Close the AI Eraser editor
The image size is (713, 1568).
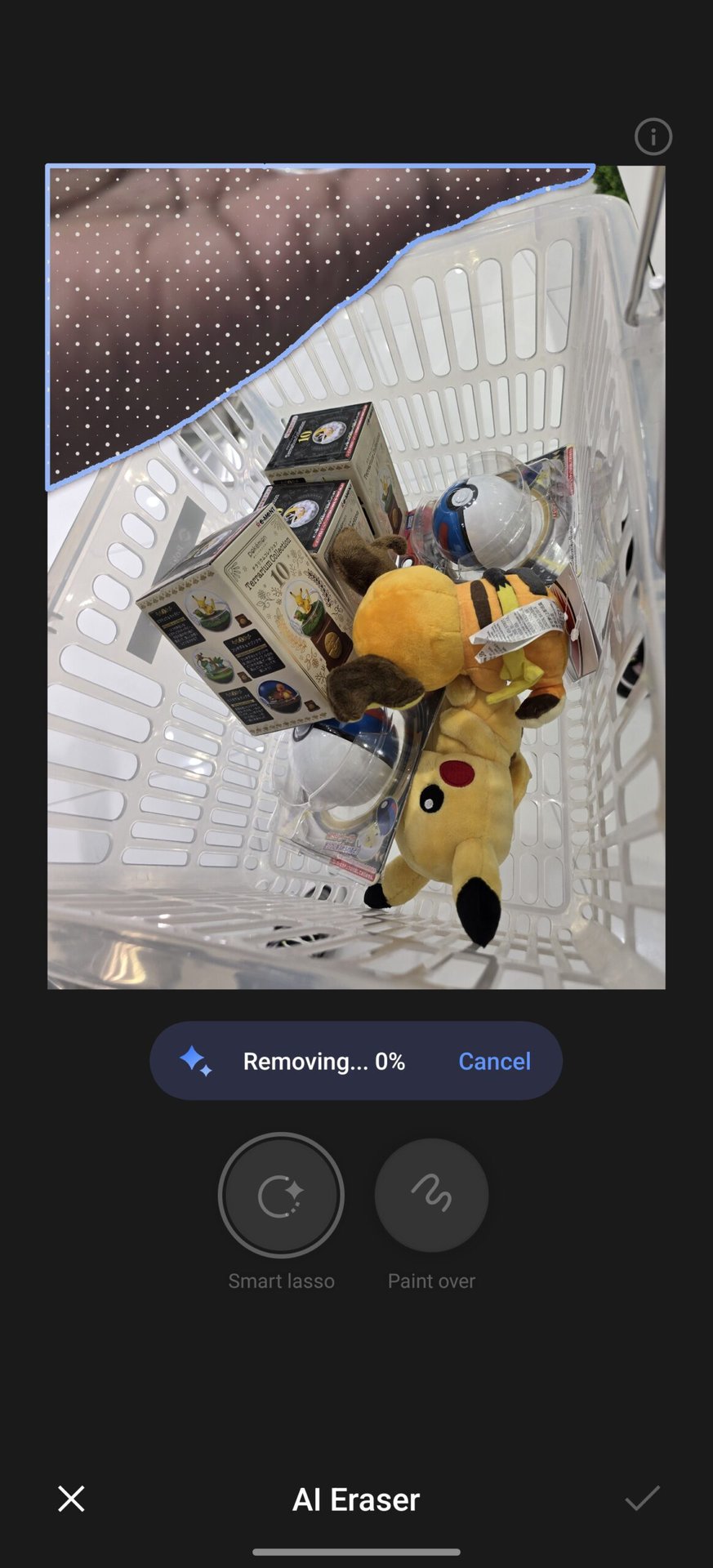[71, 1499]
